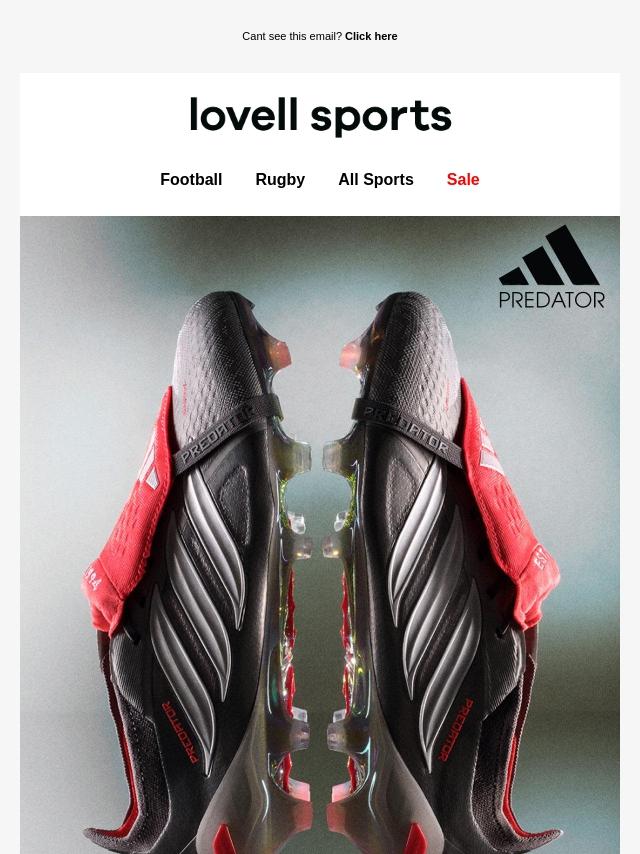The height and width of the screenshot is (854, 640).
Task: Go to the Football section
Action: pyautogui.click(x=191, y=180)
